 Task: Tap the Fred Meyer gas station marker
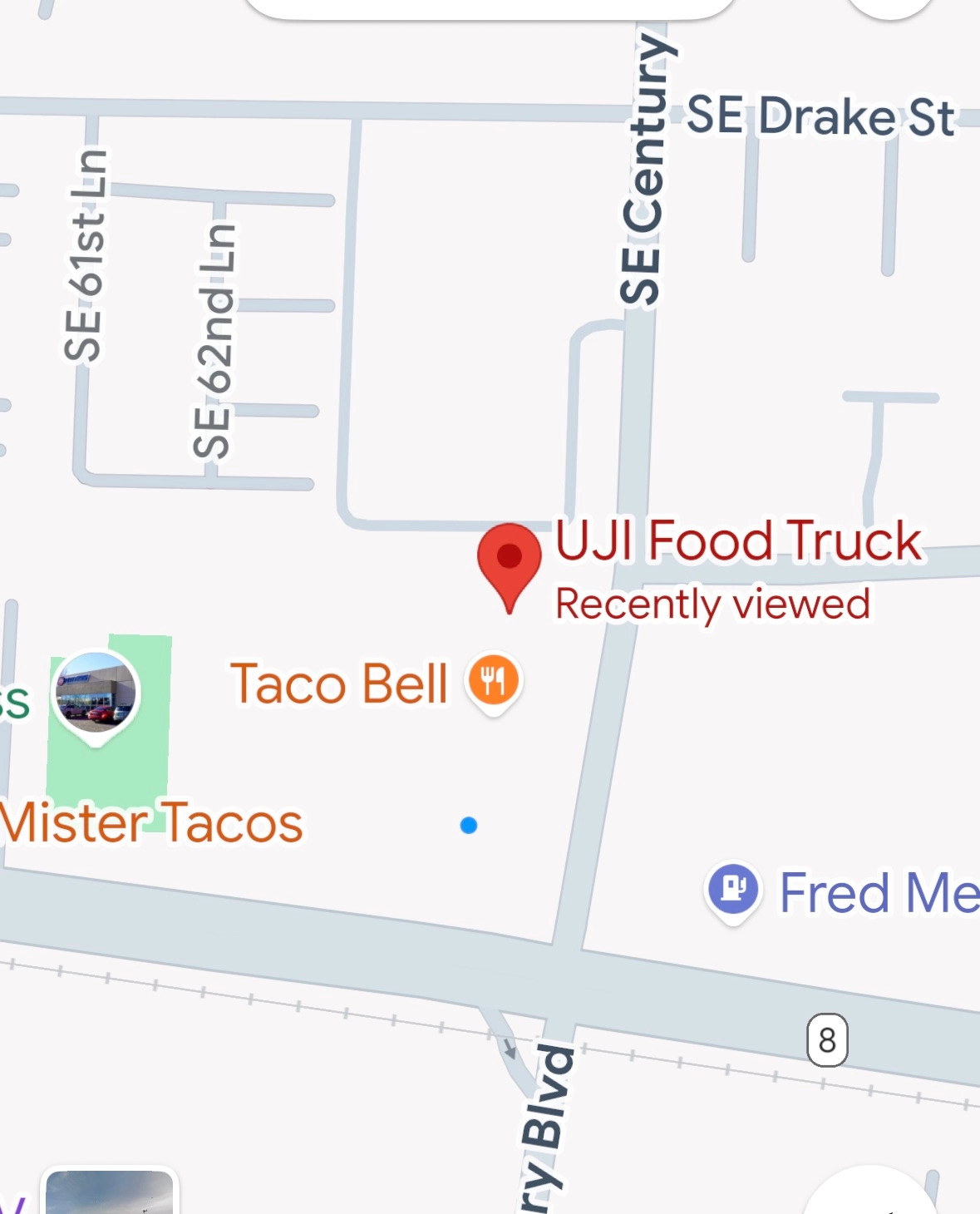[x=732, y=890]
